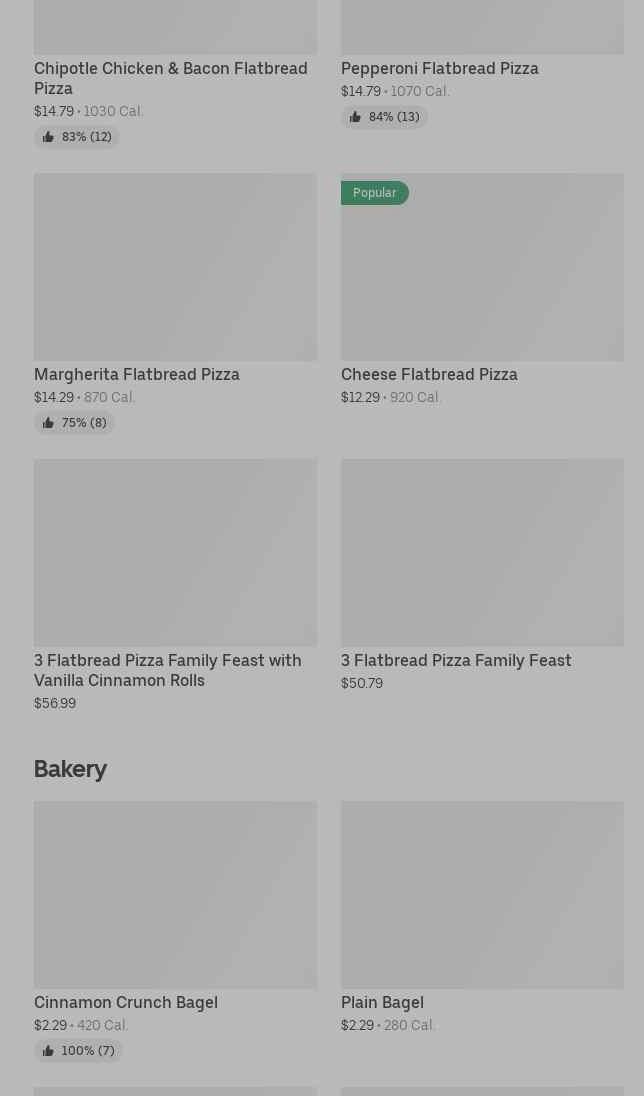
Task: Select the Pepperoni Flatbread Pizza item
Action: (x=440, y=68)
